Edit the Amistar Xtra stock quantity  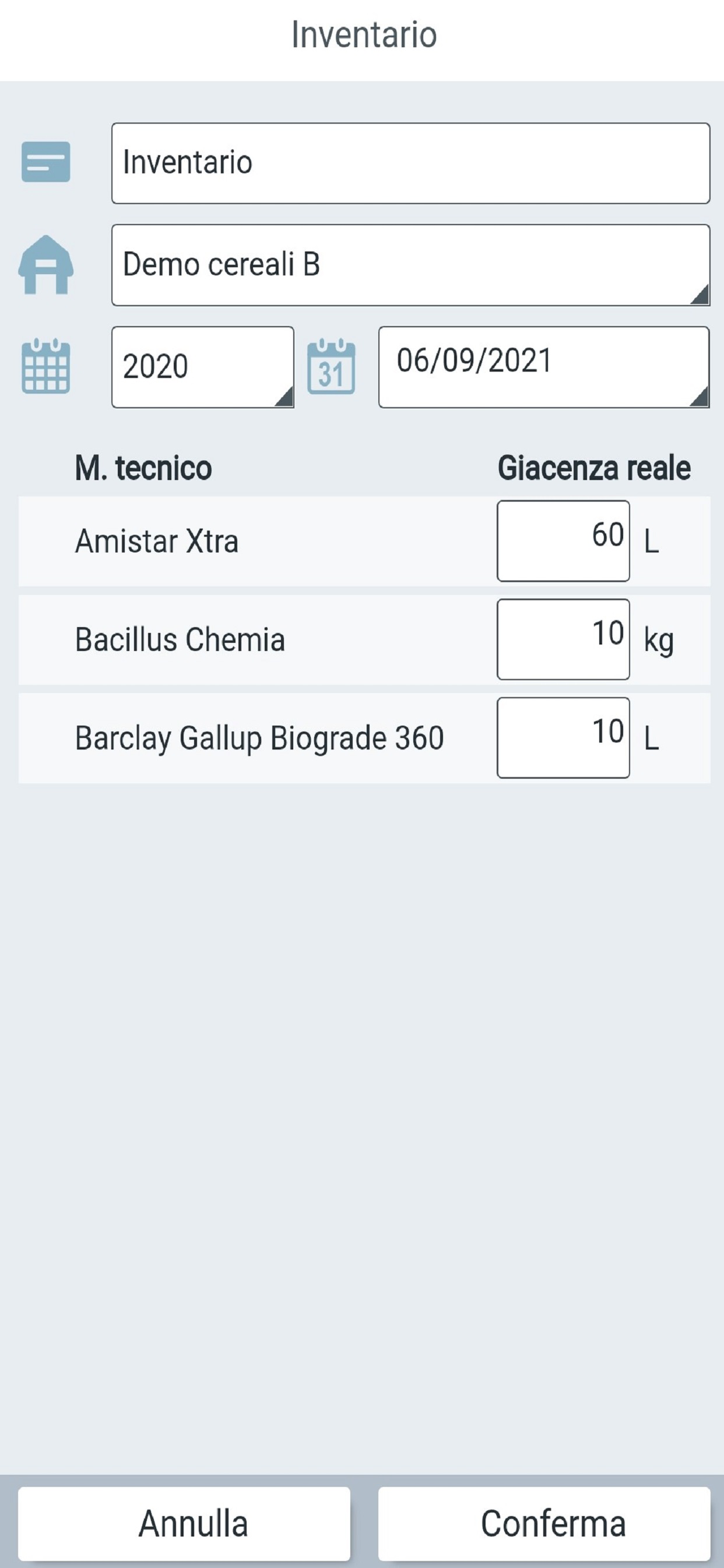tap(563, 541)
